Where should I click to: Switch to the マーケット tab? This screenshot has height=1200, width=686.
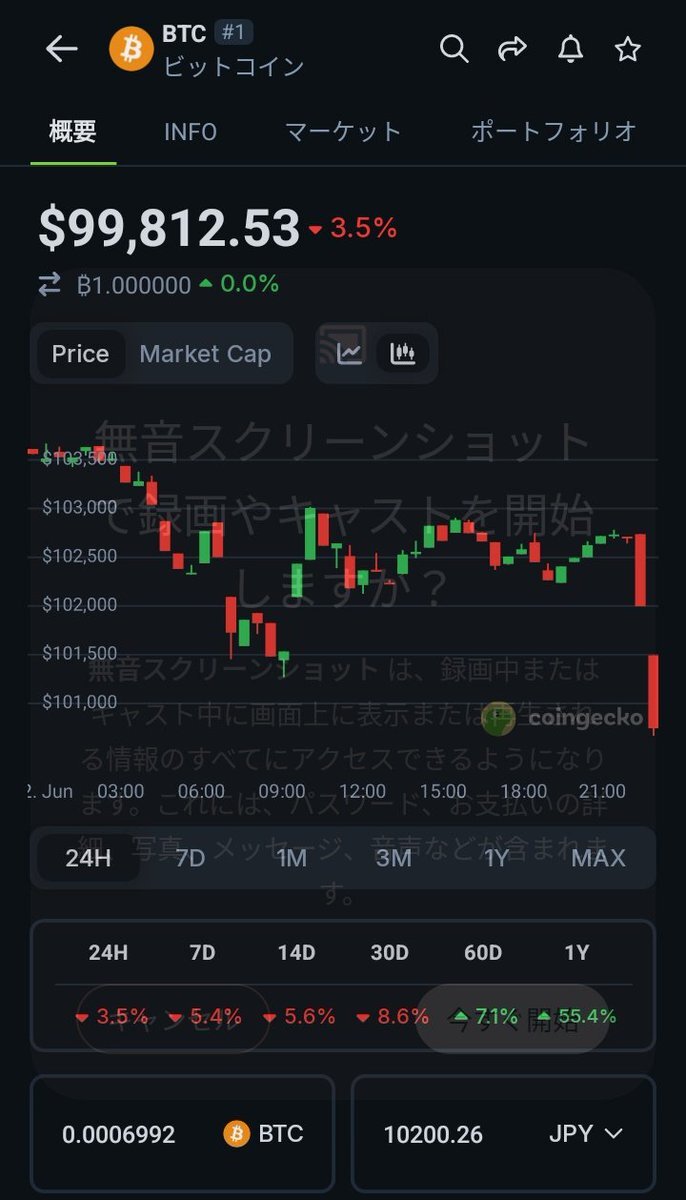tap(343, 132)
